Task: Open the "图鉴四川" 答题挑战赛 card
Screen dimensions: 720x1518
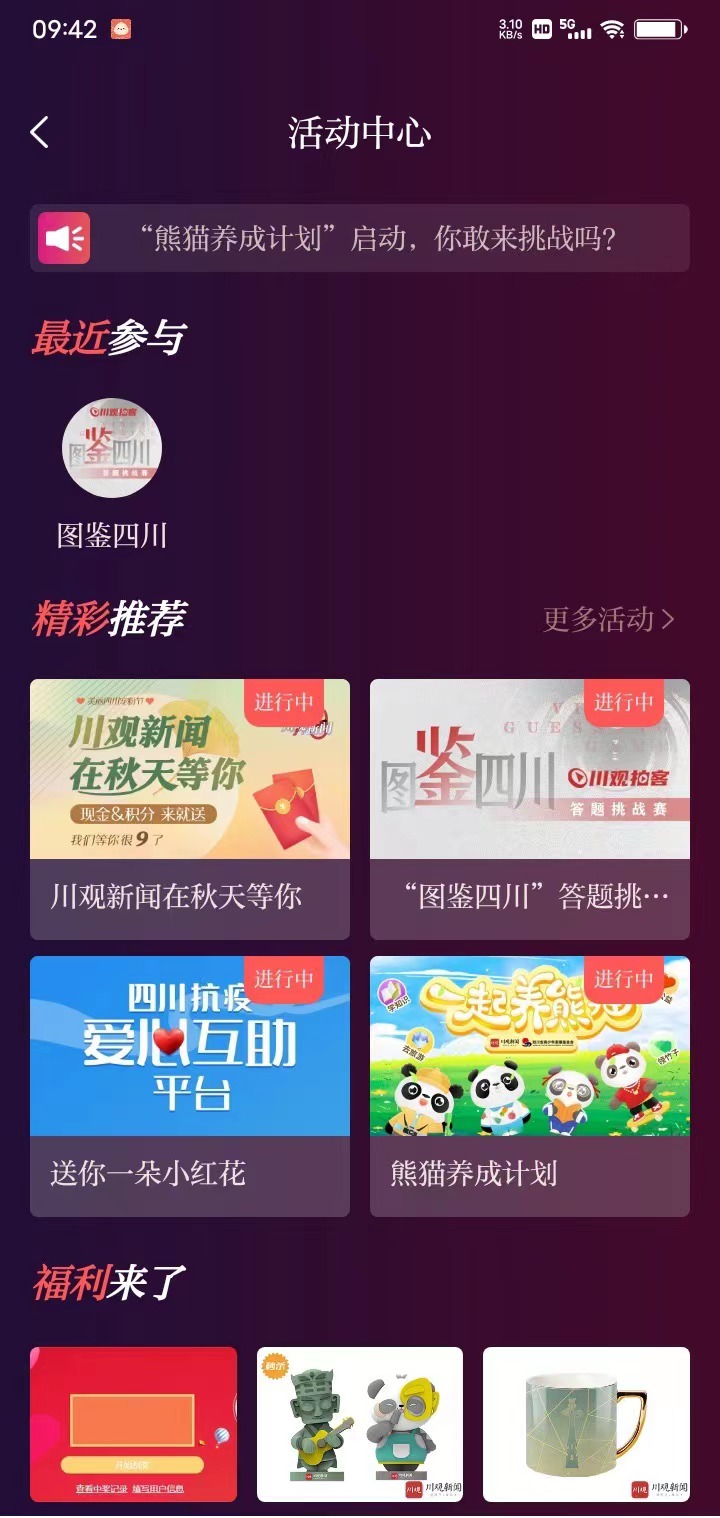Action: click(530, 808)
